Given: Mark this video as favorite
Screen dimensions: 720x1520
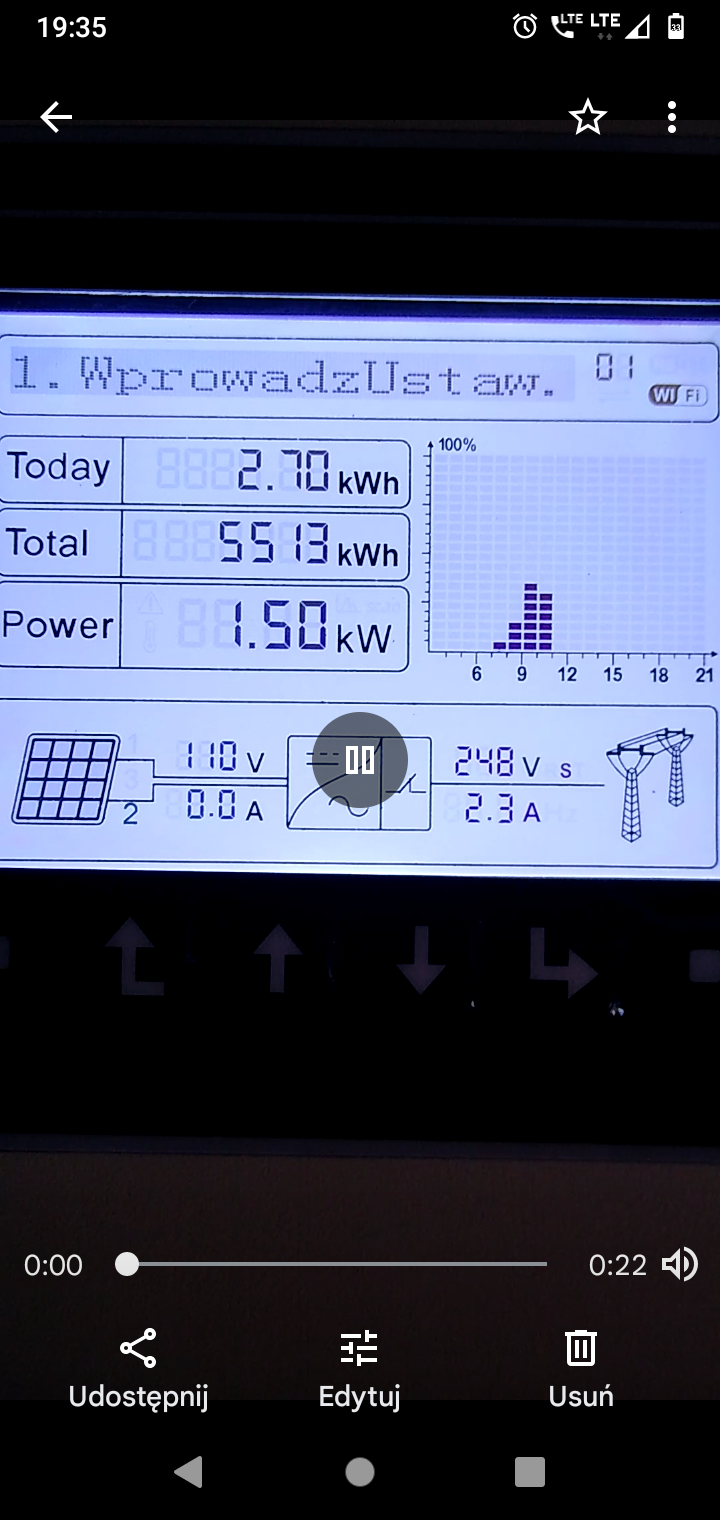Looking at the screenshot, I should 588,118.
